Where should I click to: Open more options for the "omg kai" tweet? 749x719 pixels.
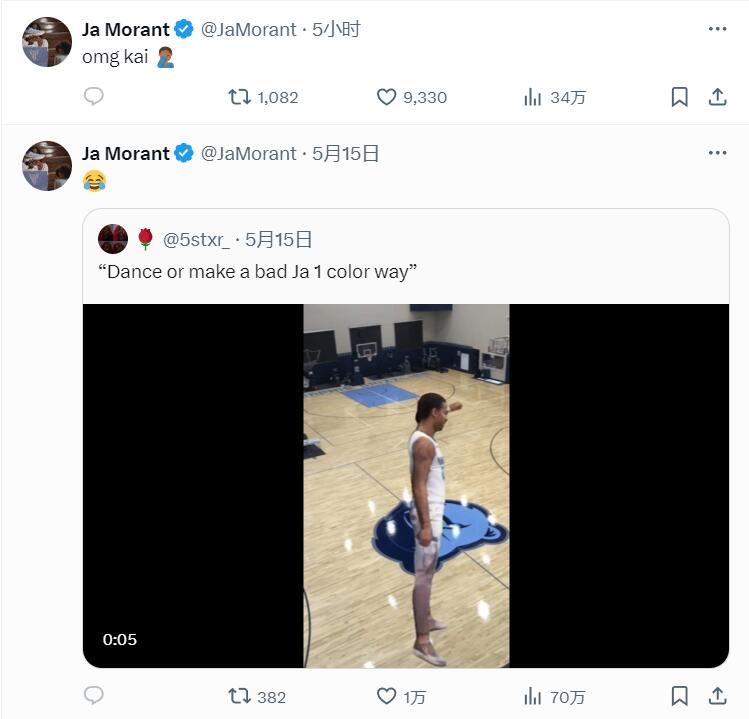[717, 29]
